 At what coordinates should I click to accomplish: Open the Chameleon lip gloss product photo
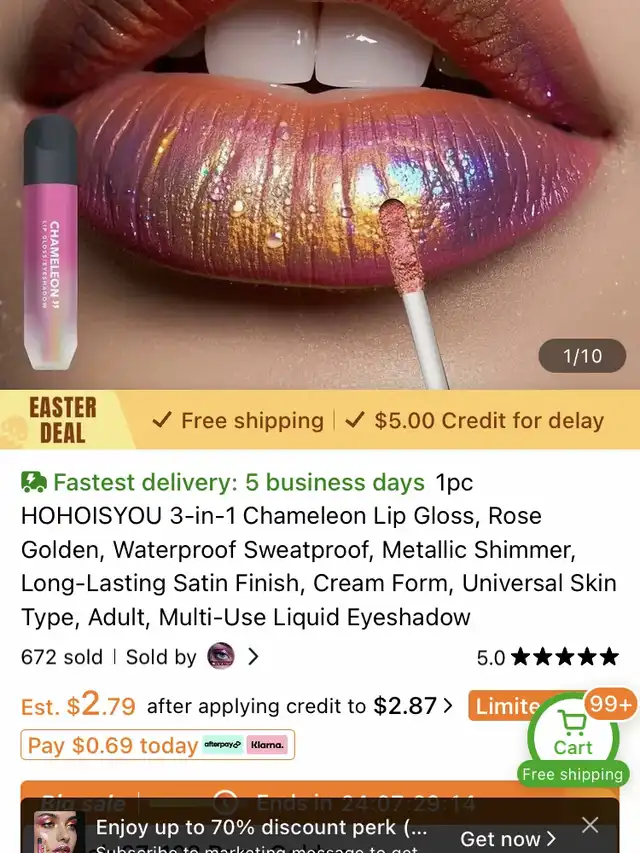click(x=320, y=190)
